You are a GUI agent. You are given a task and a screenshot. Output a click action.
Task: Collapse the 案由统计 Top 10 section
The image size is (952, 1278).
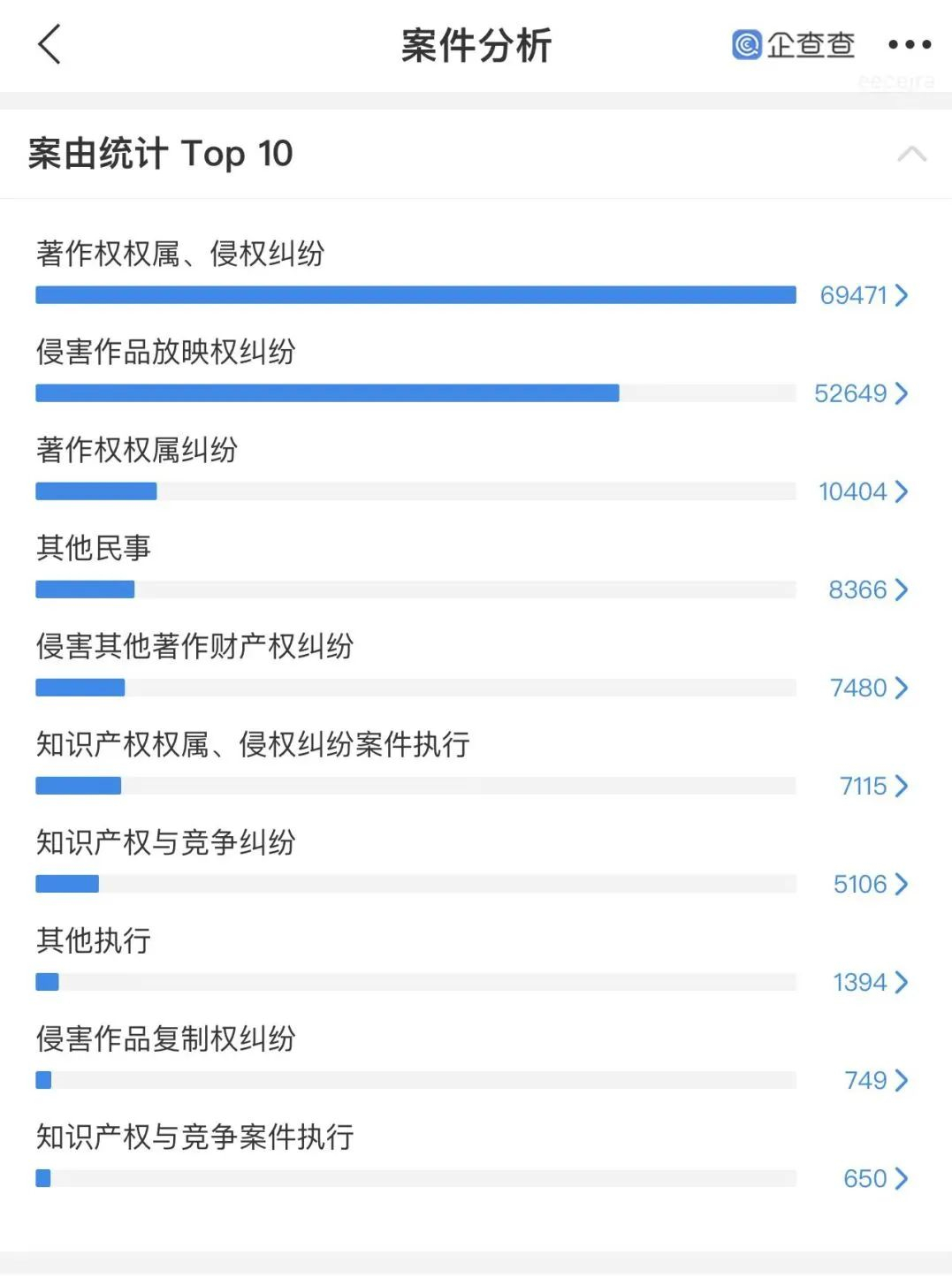[911, 155]
